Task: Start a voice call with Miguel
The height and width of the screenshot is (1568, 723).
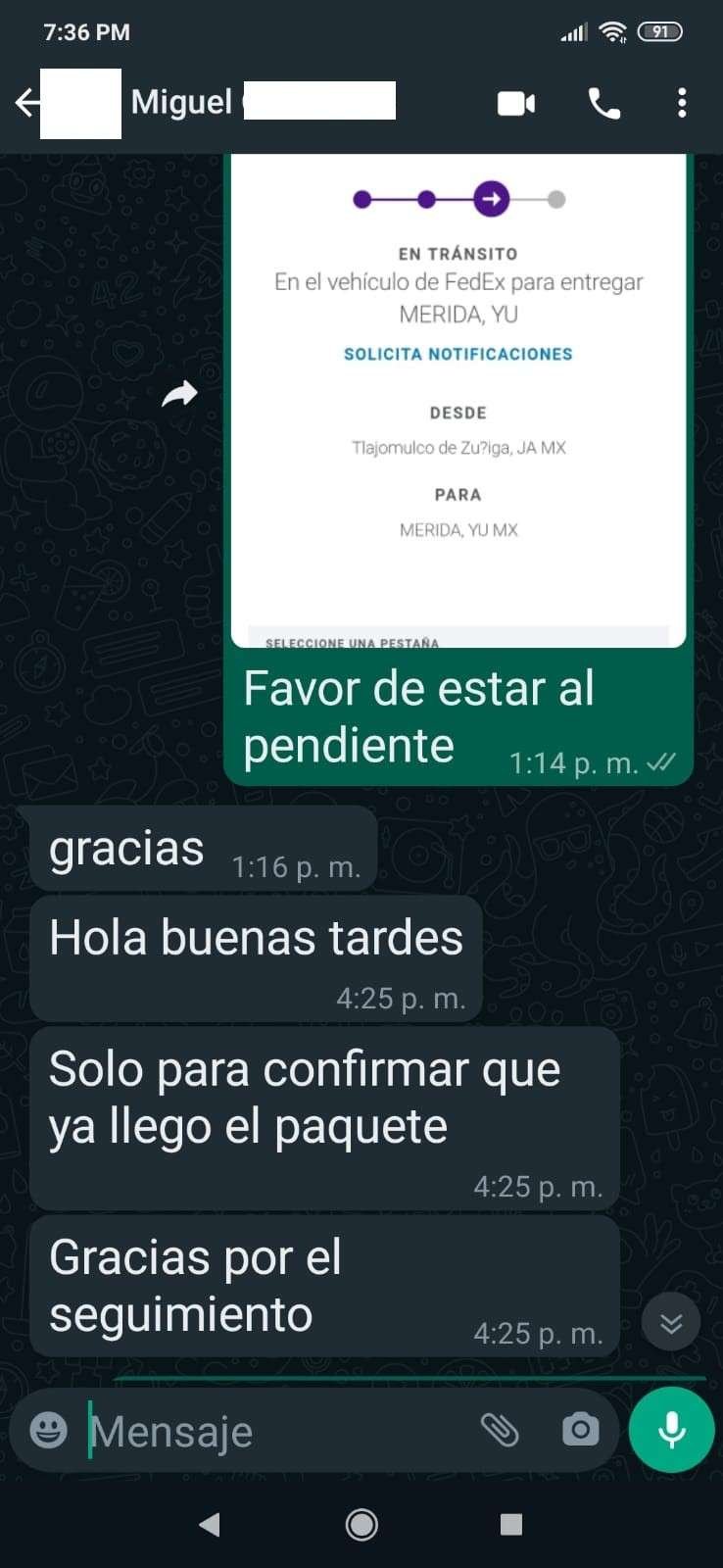Action: click(603, 103)
